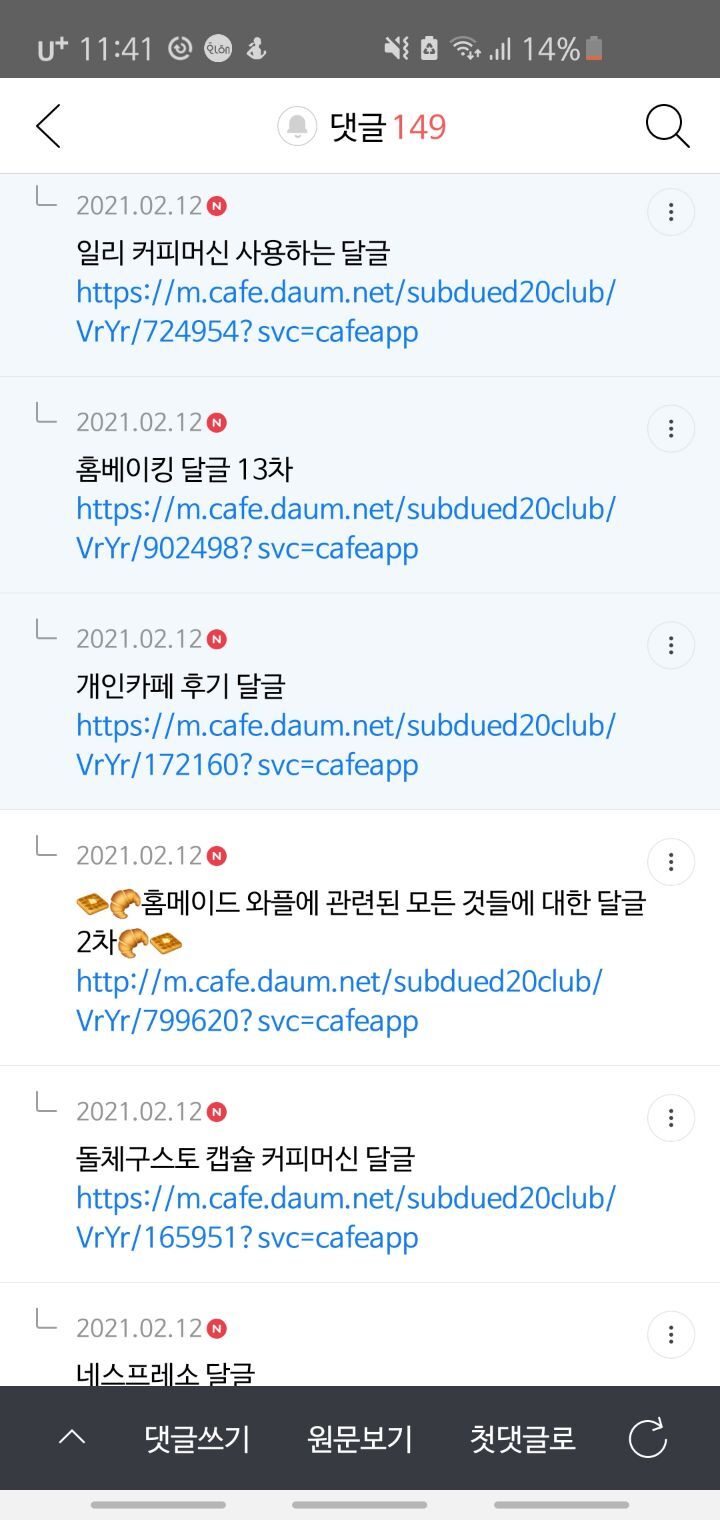Jump to first comment with 첫댓글로
The width and height of the screenshot is (720, 1520).
coord(523,1438)
